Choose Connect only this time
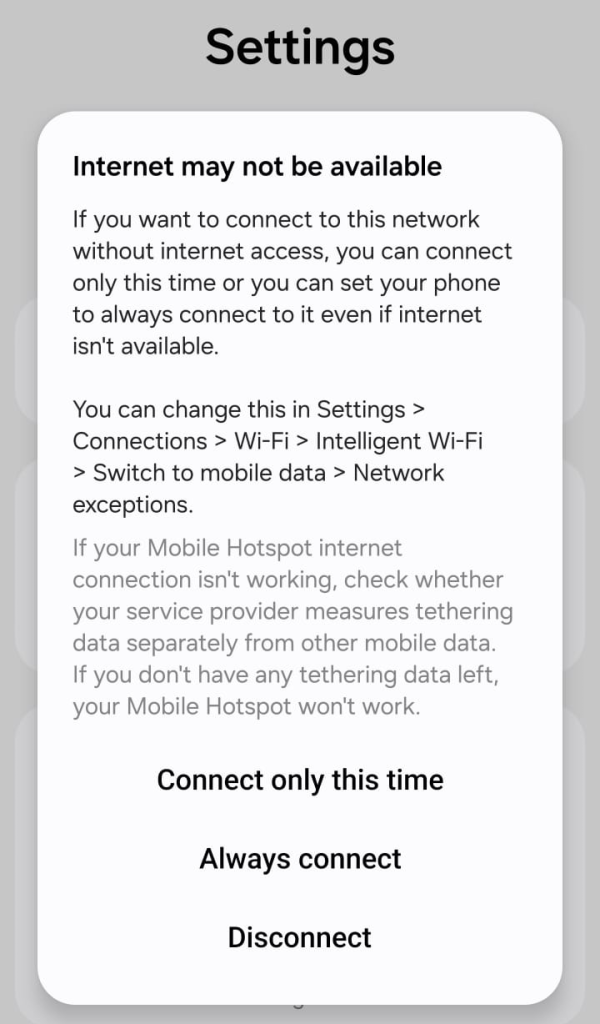The width and height of the screenshot is (600, 1024). 300,780
